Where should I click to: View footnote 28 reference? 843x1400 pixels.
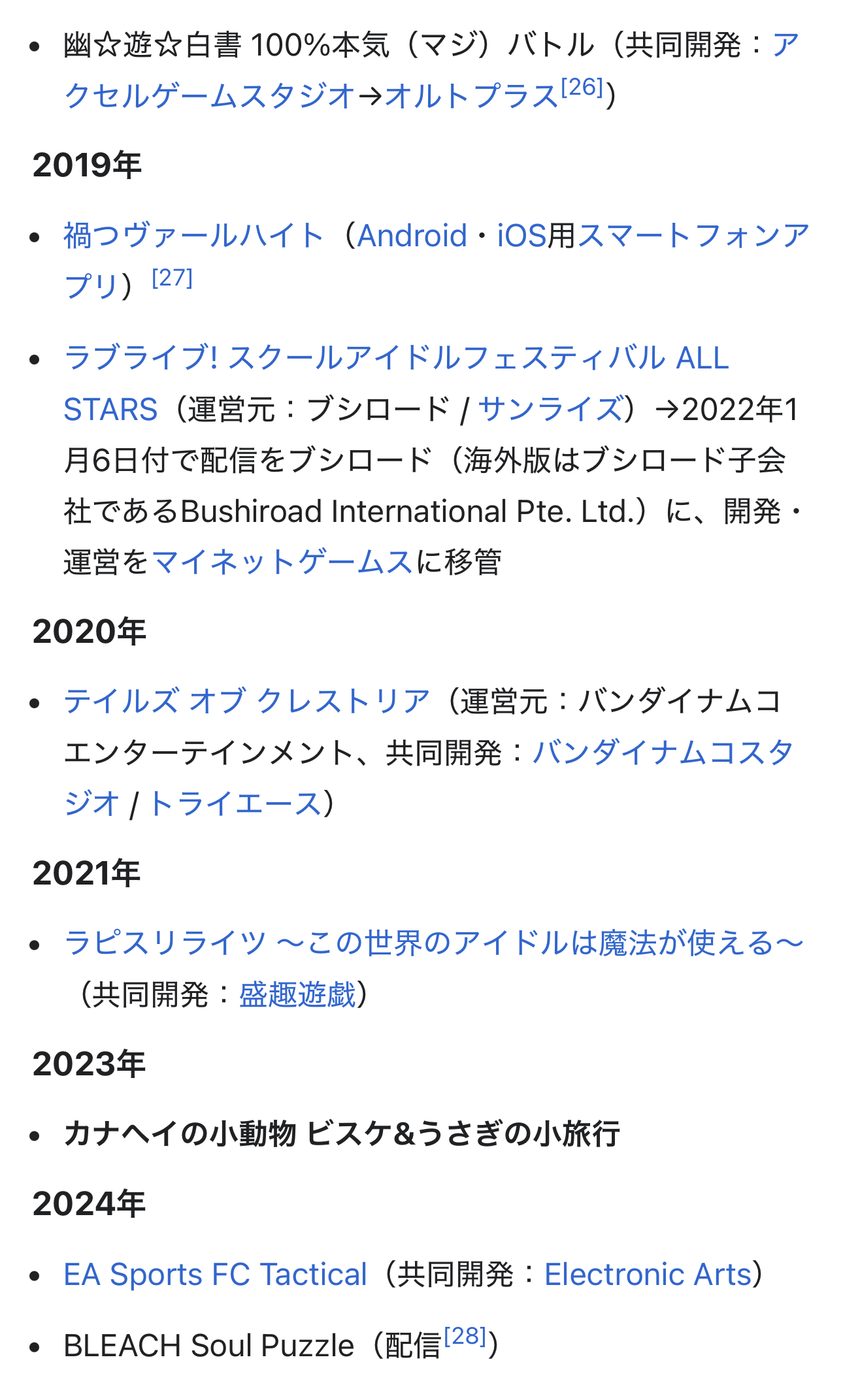[x=465, y=1337]
